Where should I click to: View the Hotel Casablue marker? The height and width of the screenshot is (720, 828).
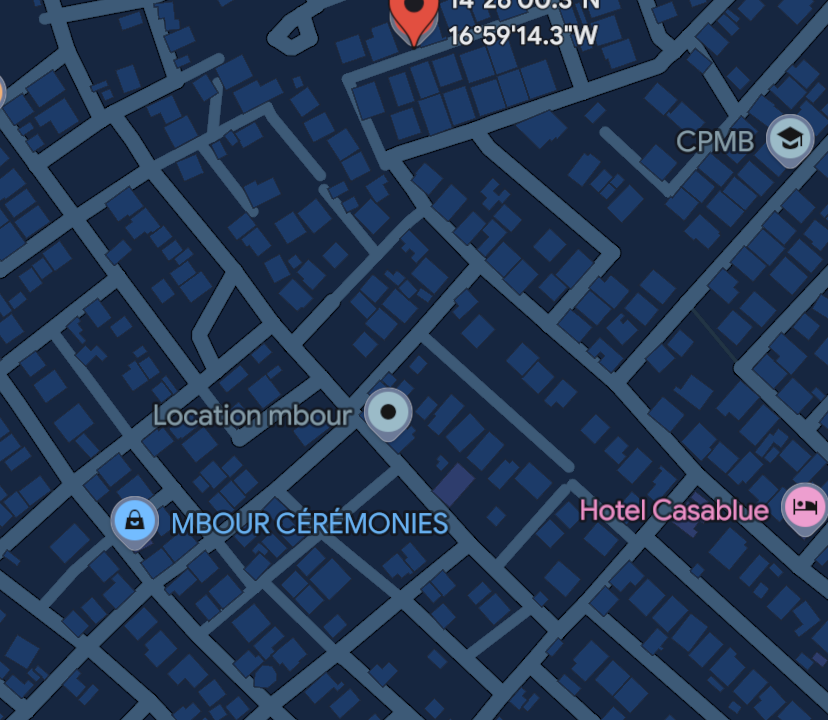tap(804, 507)
